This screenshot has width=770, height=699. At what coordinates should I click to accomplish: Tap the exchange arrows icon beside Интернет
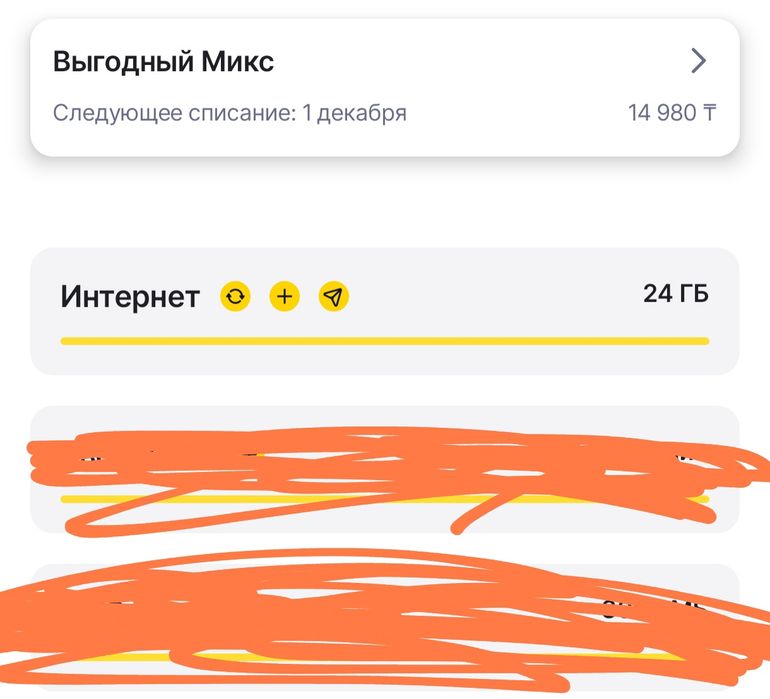235,296
